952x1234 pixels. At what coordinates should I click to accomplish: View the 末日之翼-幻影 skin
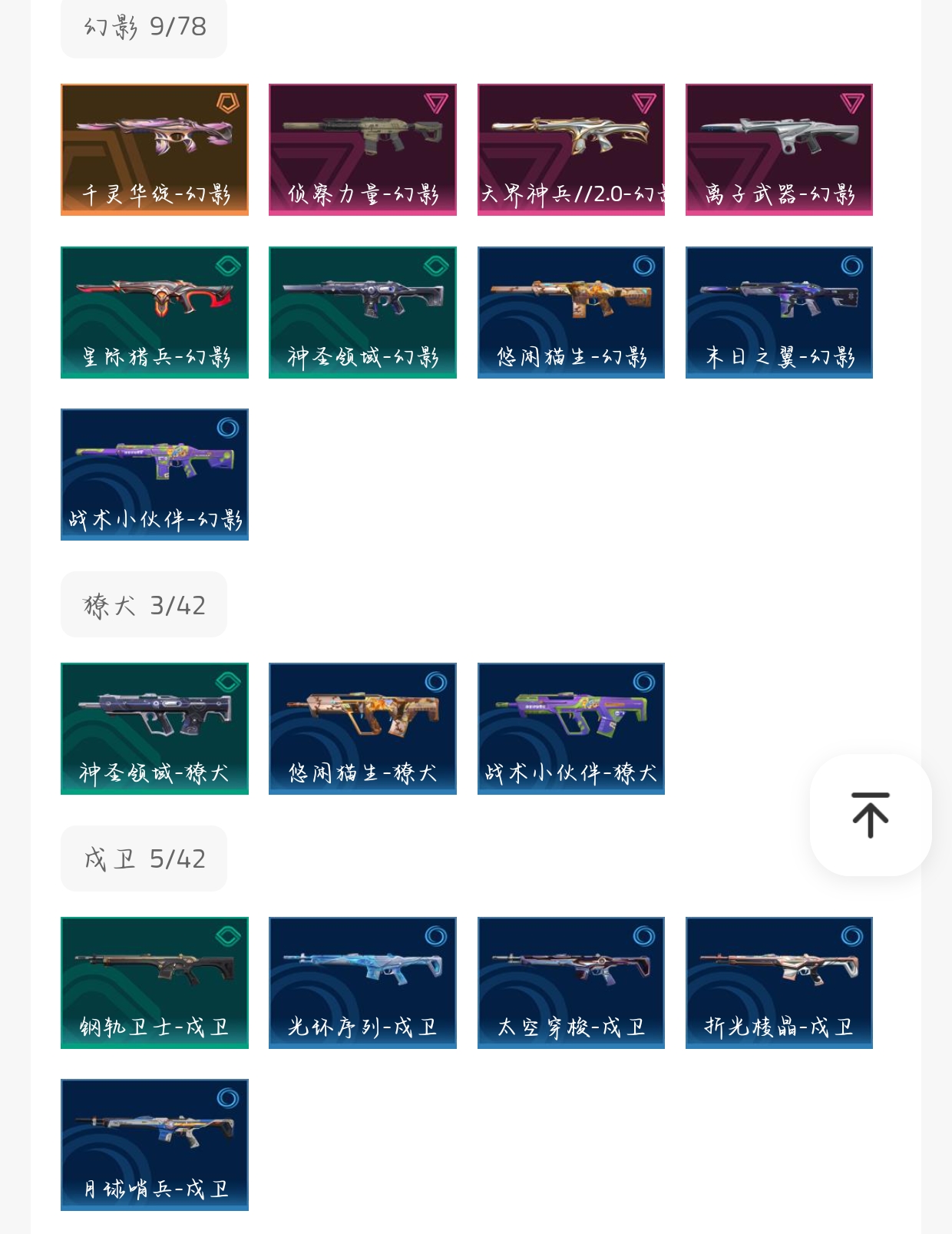tap(778, 313)
